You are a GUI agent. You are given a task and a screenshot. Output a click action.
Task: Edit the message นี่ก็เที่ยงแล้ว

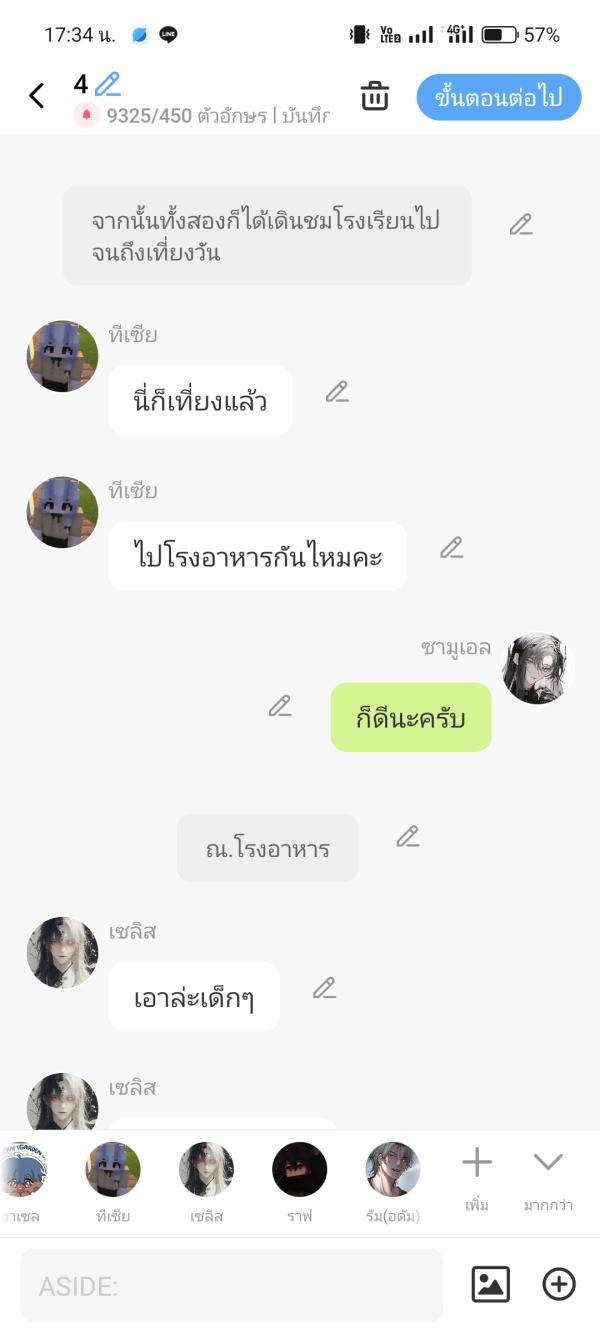pyautogui.click(x=337, y=392)
